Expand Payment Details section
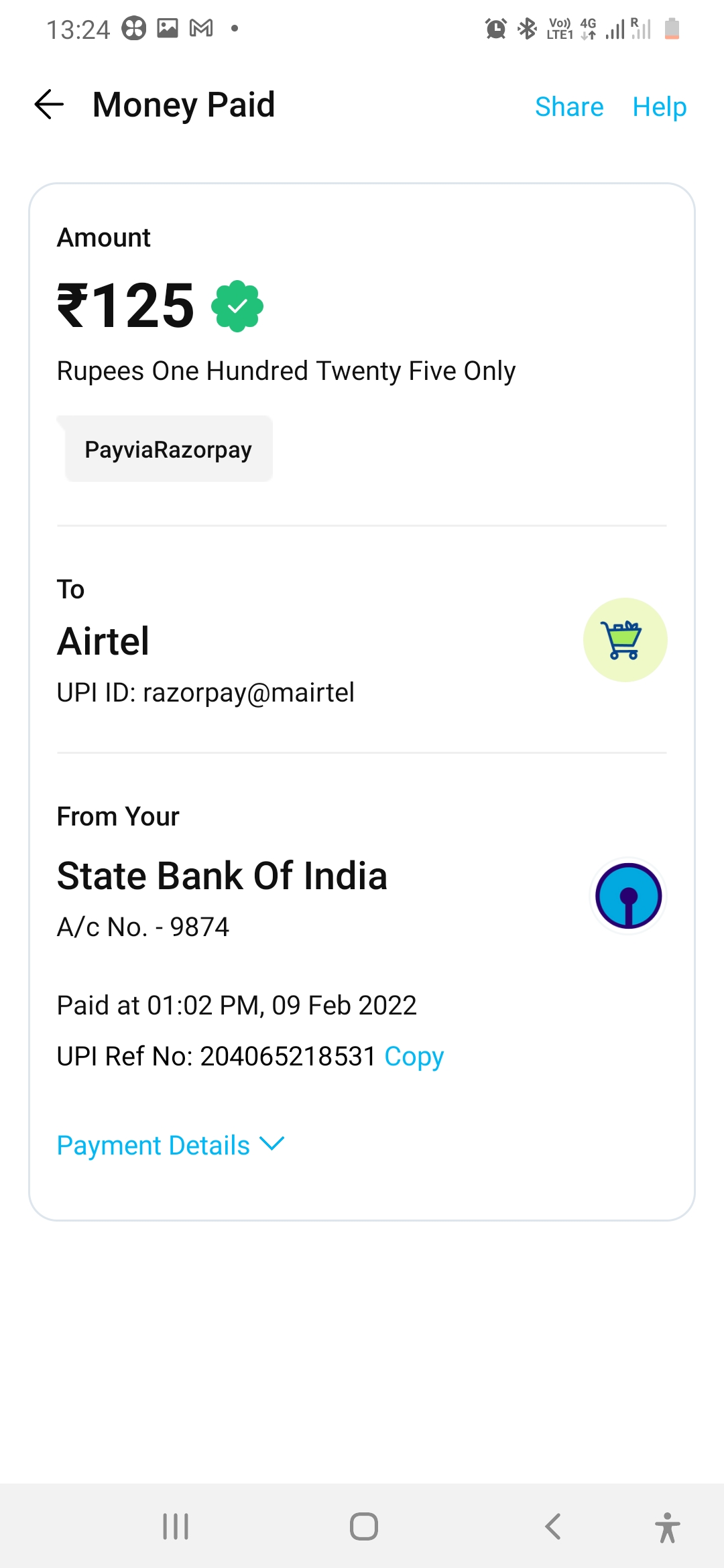Screen dimensions: 724x1568 pyautogui.click(x=170, y=1145)
